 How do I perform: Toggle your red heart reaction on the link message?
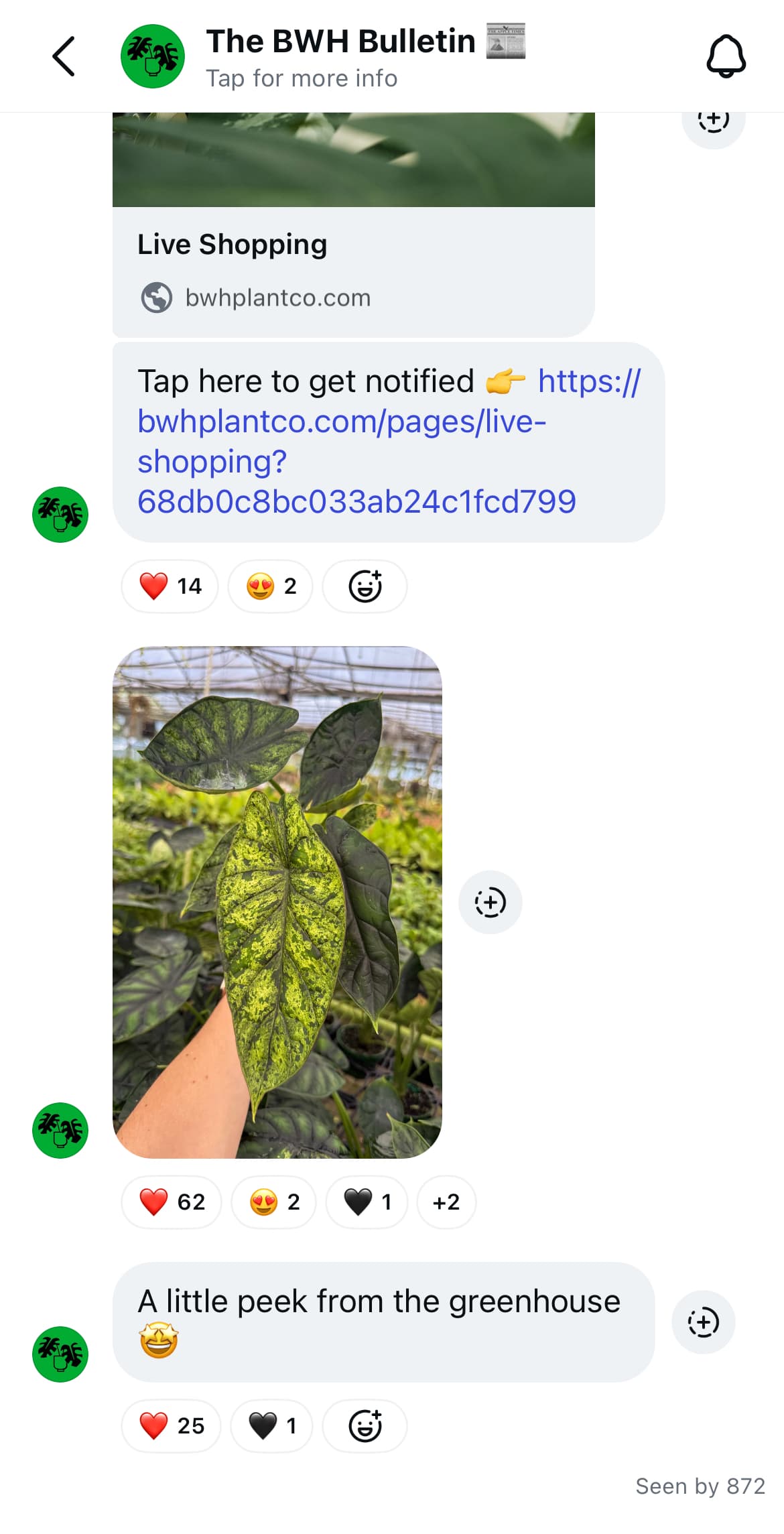(169, 585)
